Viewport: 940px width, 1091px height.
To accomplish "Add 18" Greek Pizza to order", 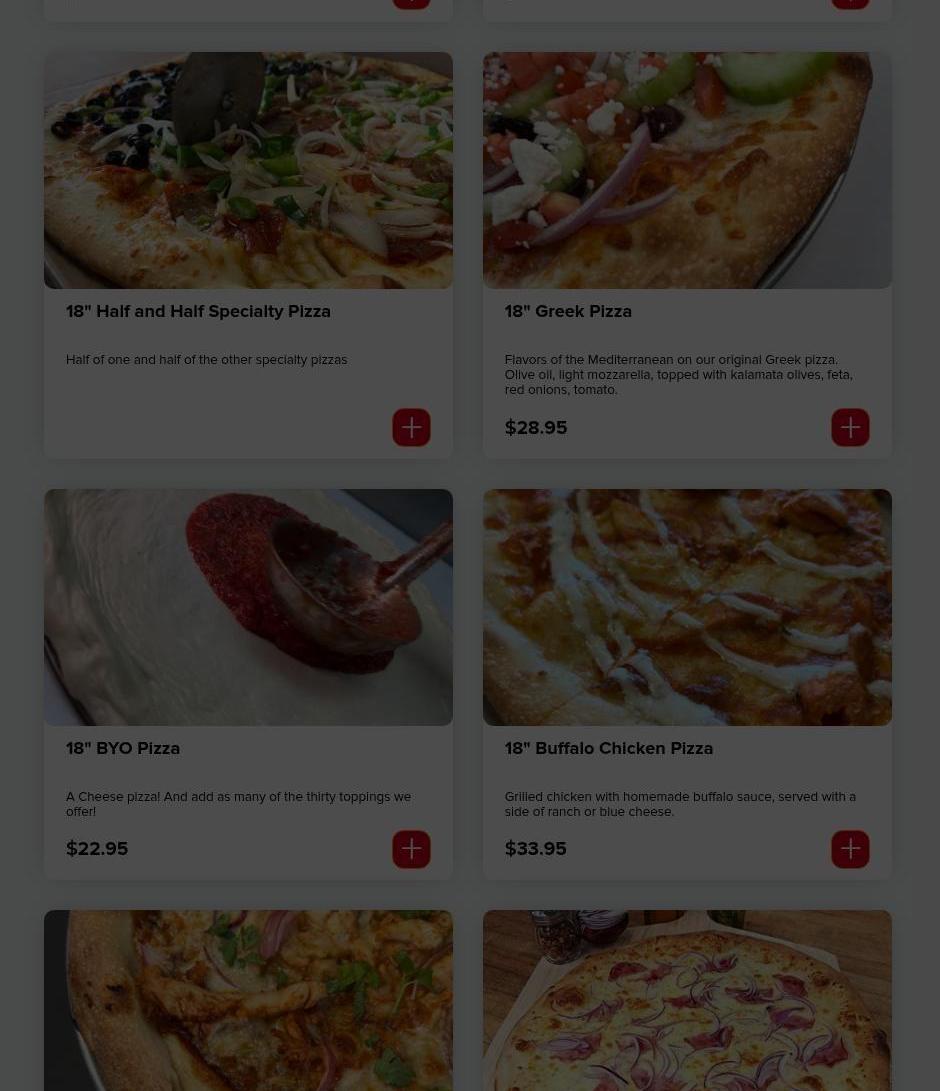I will tap(850, 427).
